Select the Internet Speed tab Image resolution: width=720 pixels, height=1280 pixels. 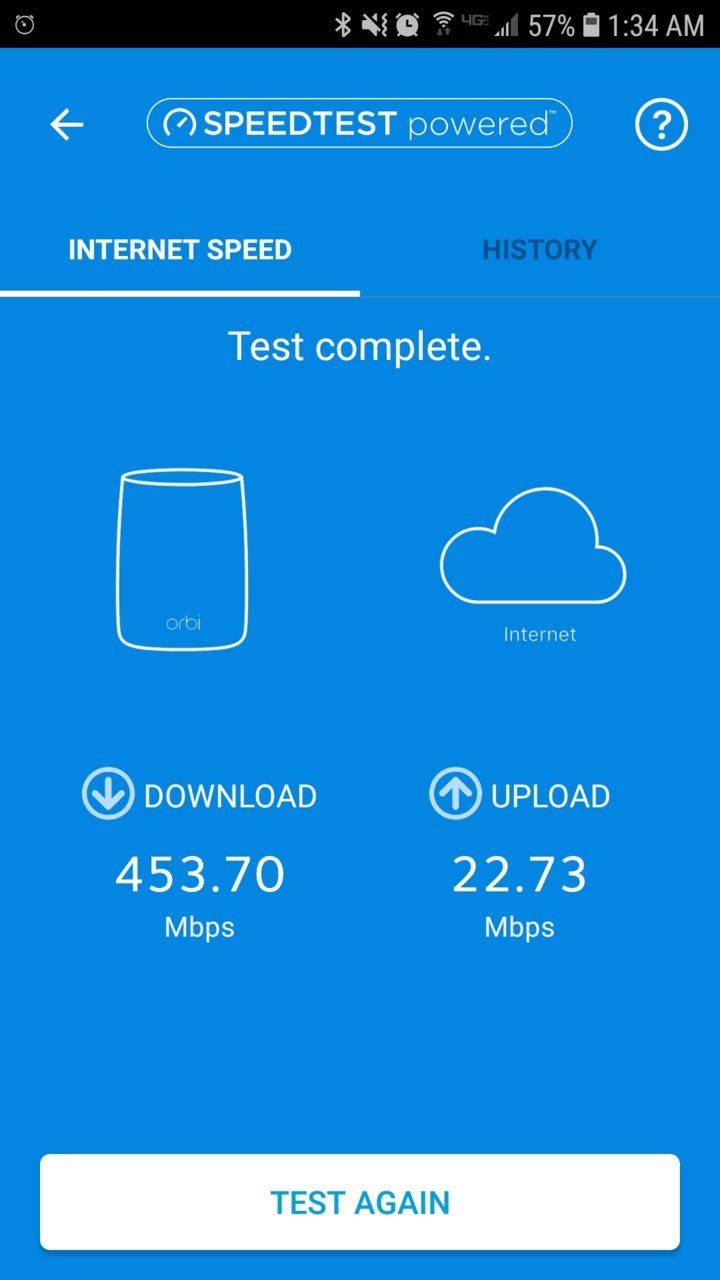pos(180,249)
